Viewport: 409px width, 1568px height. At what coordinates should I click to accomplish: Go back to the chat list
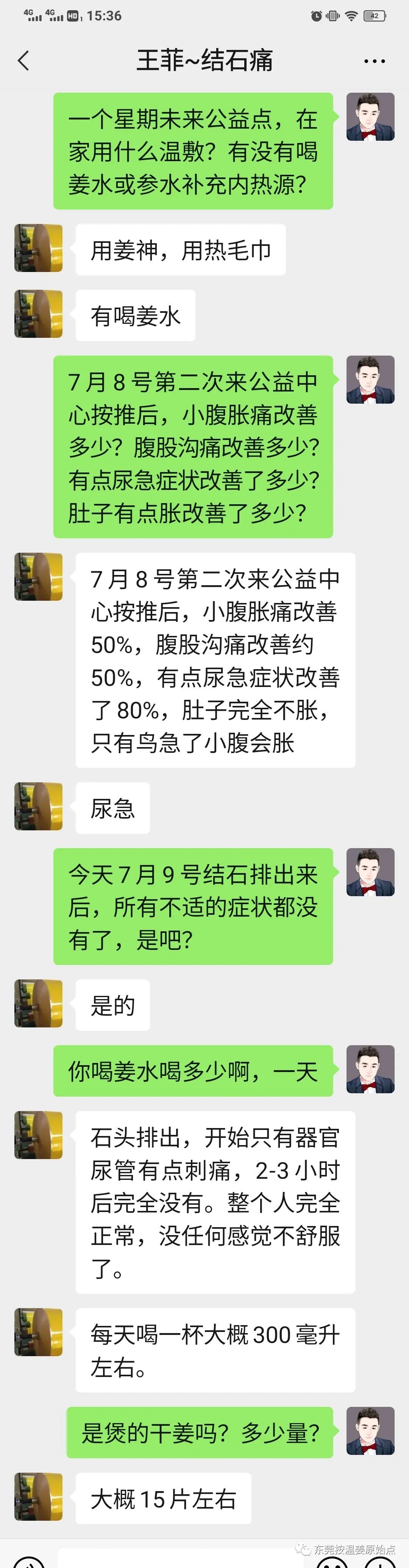pos(23,60)
